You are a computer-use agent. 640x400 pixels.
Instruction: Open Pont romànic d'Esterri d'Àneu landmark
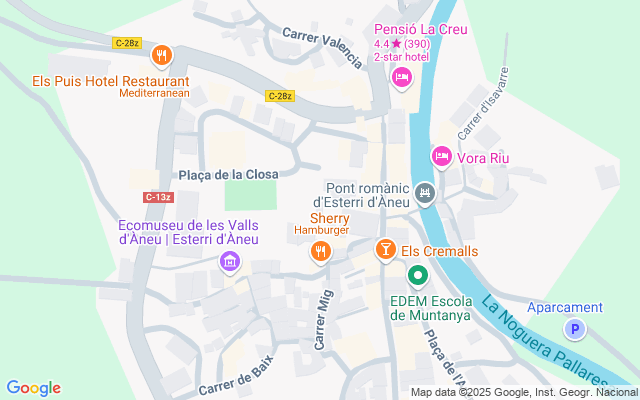[425, 190]
